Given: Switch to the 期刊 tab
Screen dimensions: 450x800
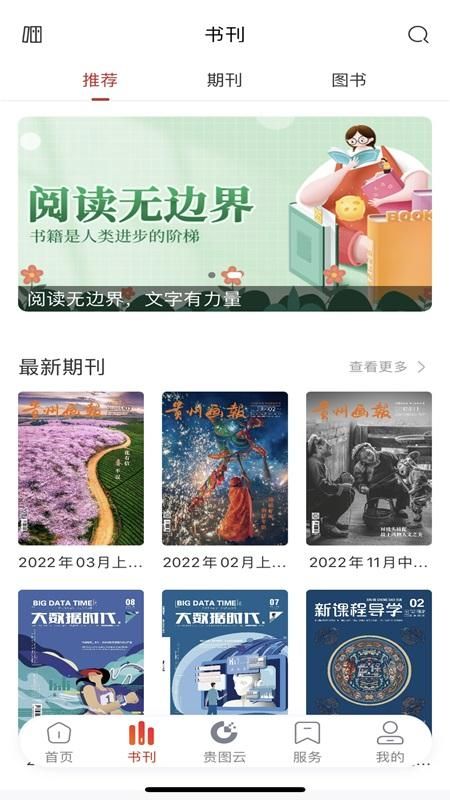Looking at the screenshot, I should click(224, 80).
